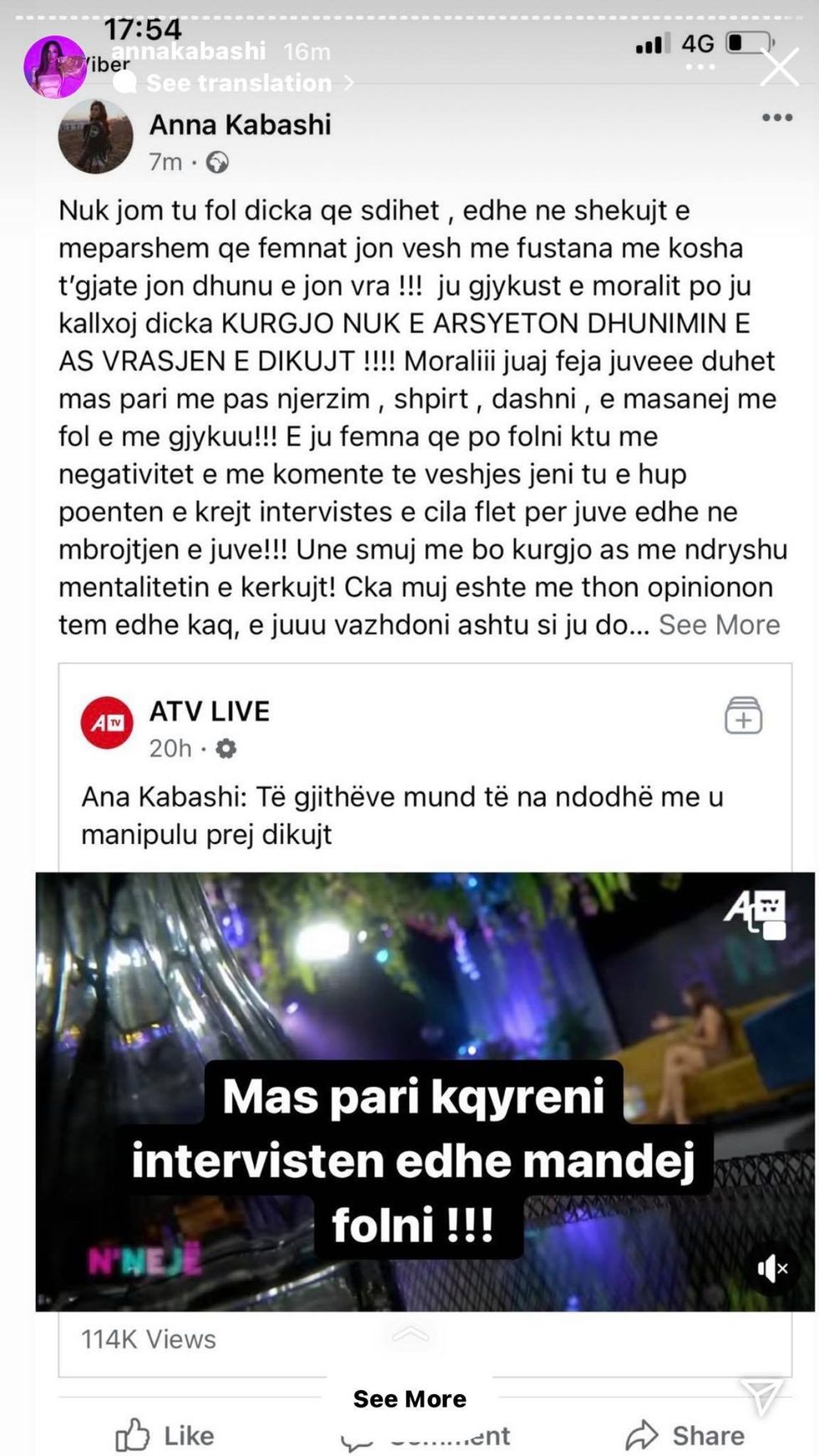This screenshot has height=1456, width=819.
Task: Close the story viewer
Action: 779,67
